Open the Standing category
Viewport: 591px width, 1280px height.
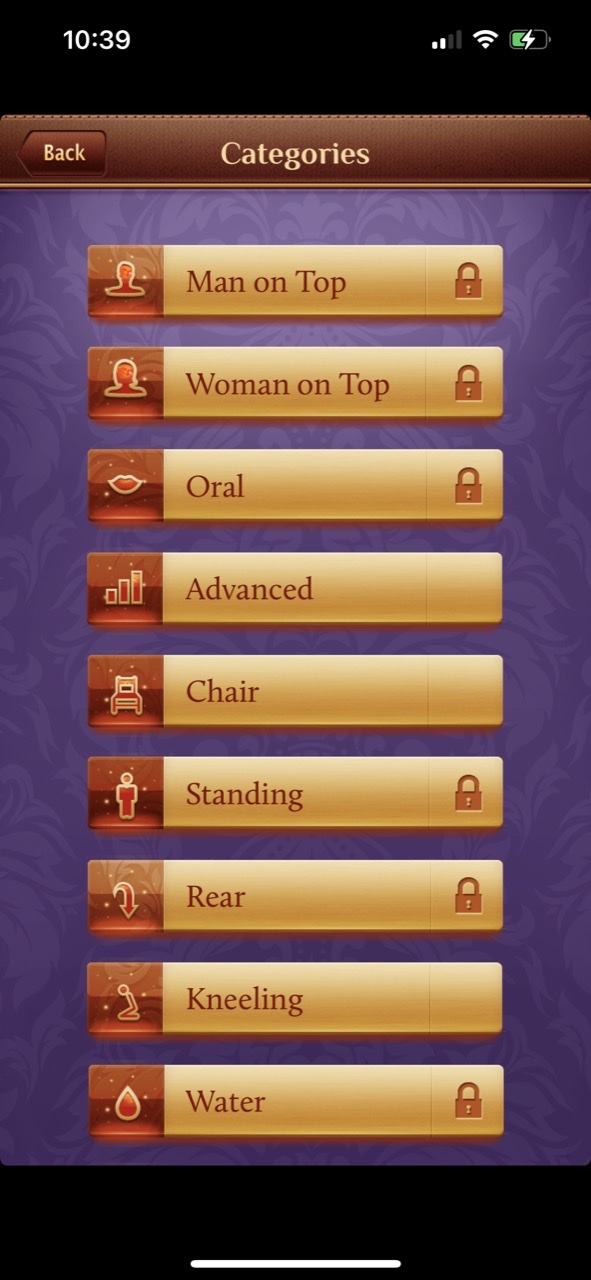click(295, 794)
